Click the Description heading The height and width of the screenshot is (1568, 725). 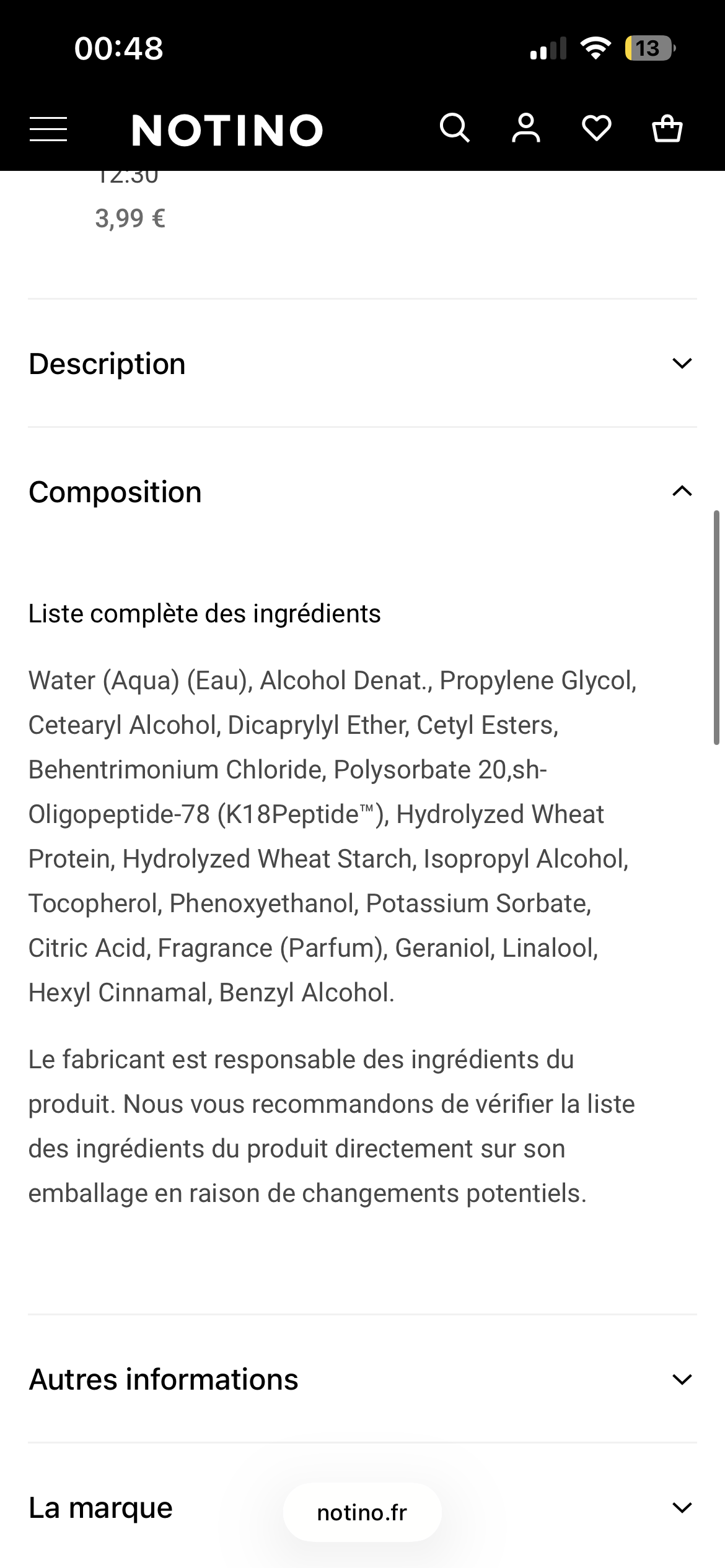tap(107, 363)
